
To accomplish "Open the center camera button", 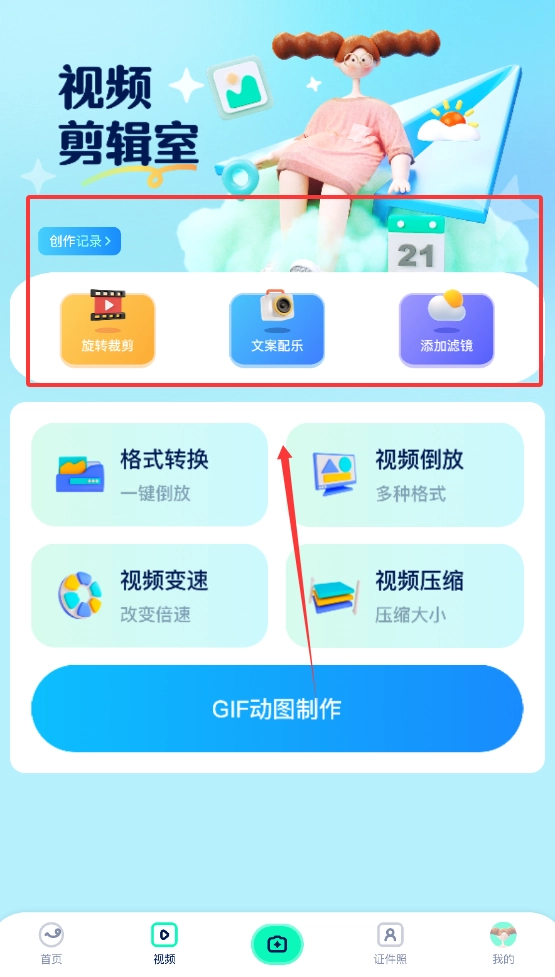I will click(277, 945).
